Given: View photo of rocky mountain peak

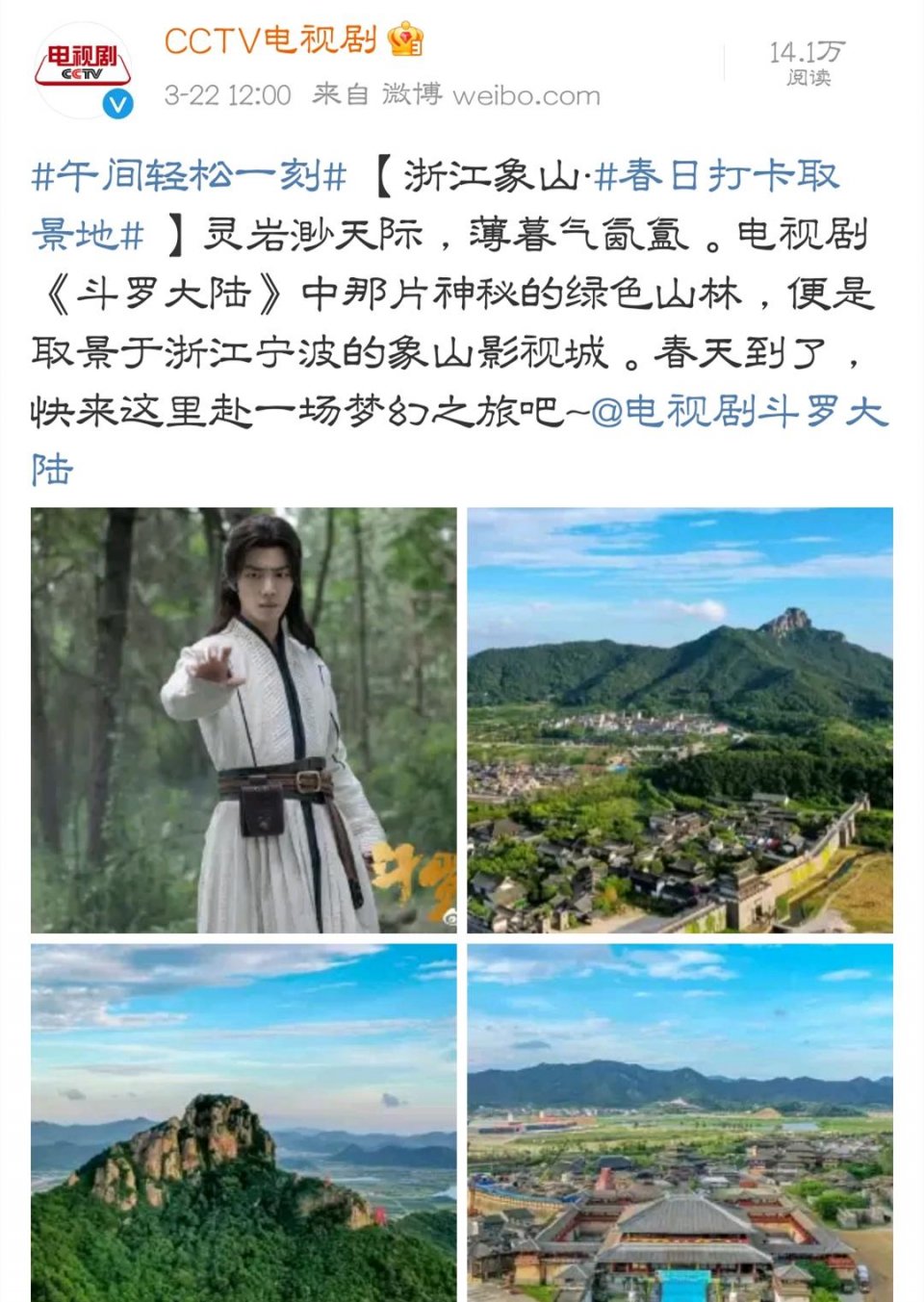Looking at the screenshot, I should pyautogui.click(x=244, y=1122).
